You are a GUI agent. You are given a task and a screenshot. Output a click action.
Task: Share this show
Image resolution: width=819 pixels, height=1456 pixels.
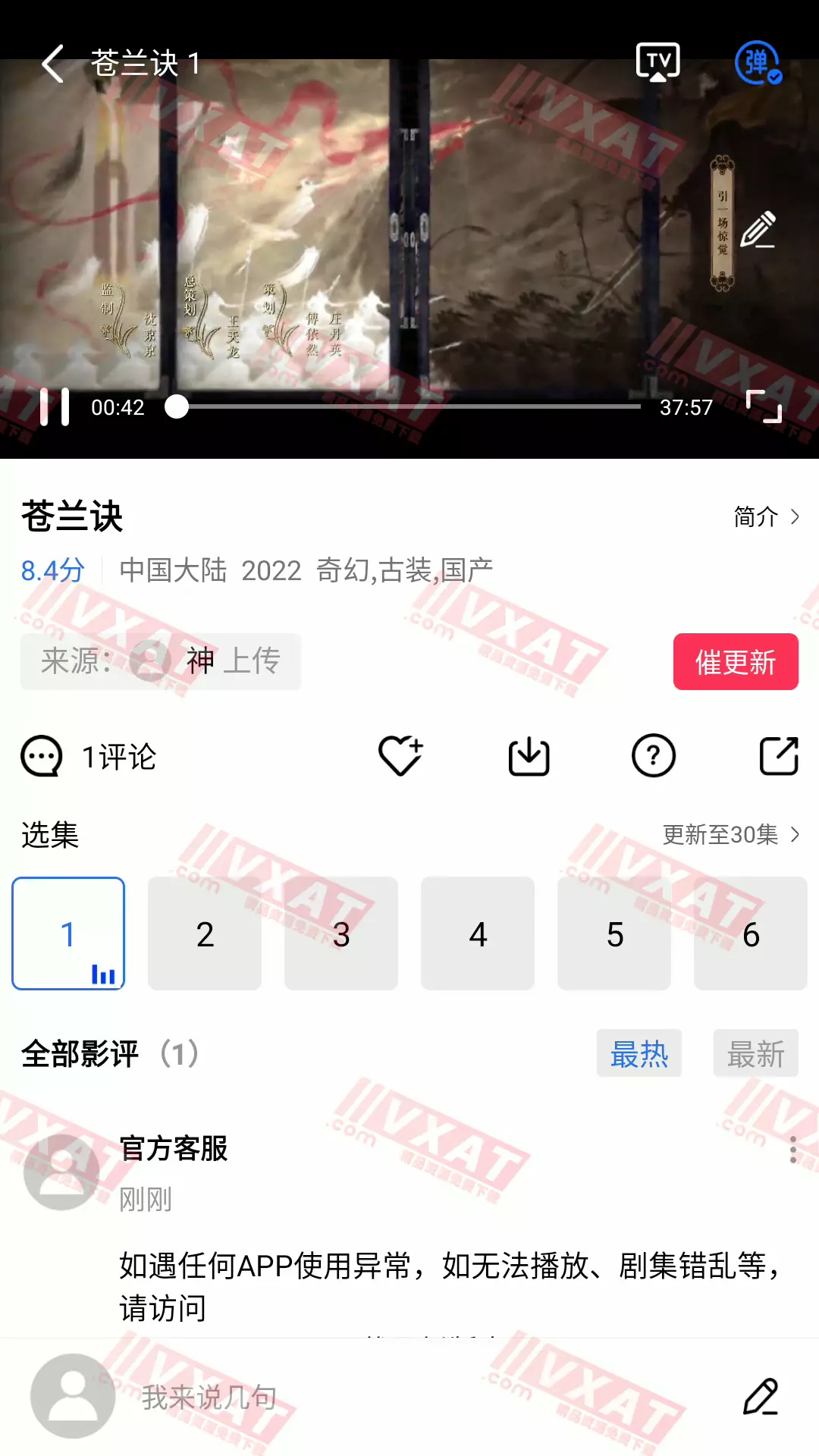[x=779, y=756]
